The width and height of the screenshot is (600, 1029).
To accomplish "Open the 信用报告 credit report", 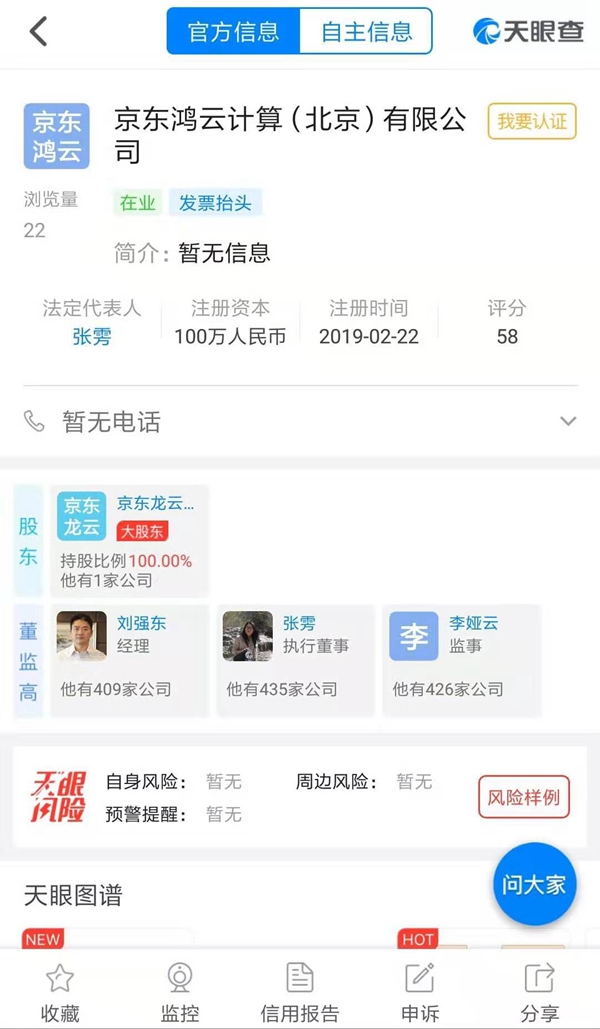I will pos(300,991).
